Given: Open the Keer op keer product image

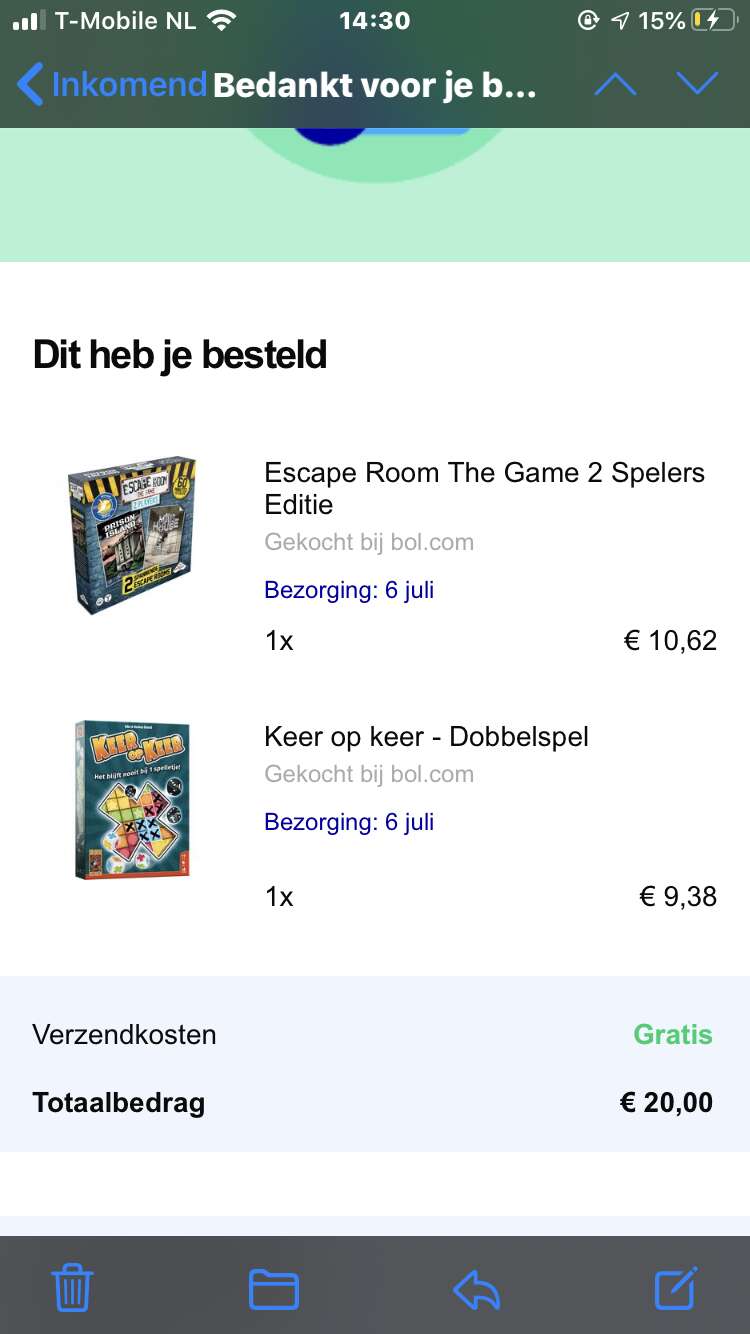Looking at the screenshot, I should click(x=132, y=800).
